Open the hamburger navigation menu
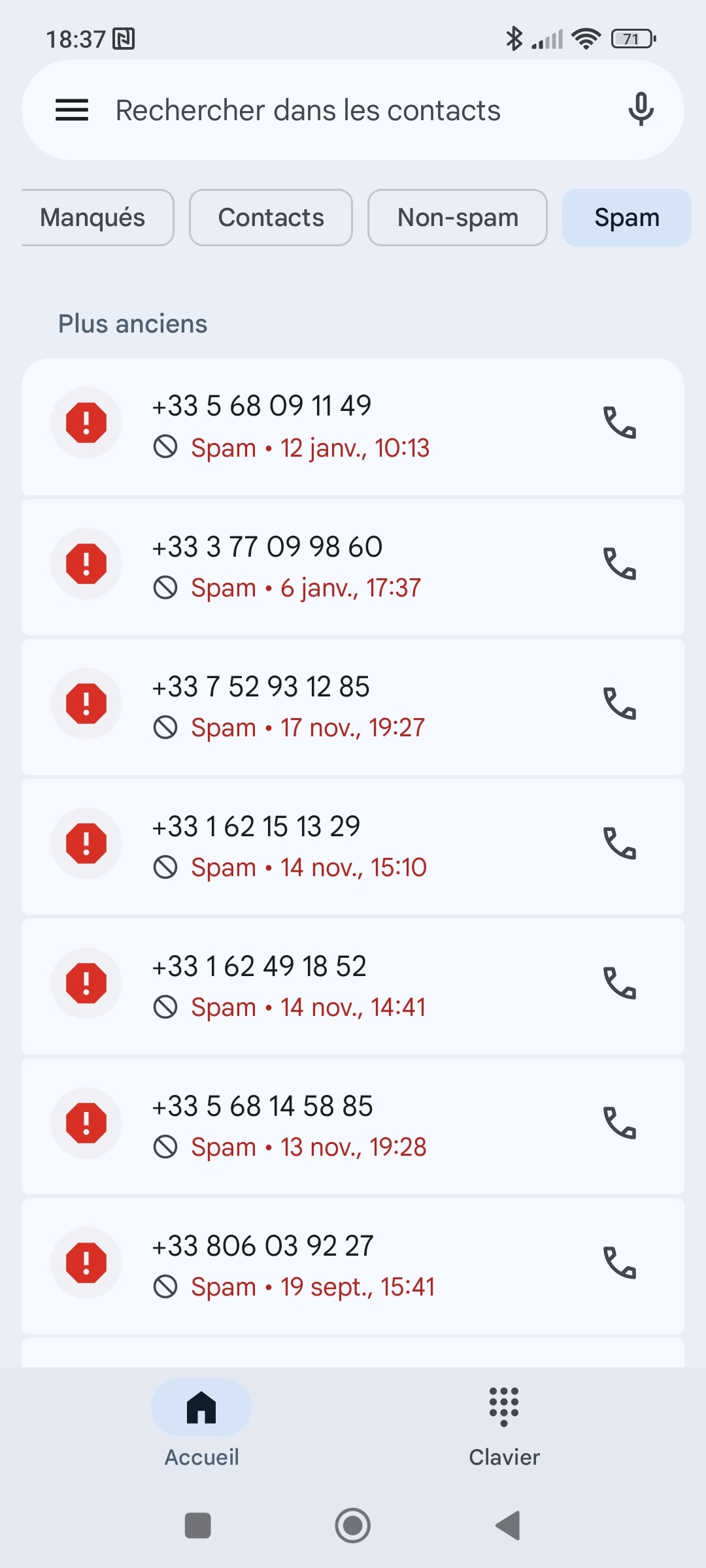Image resolution: width=706 pixels, height=1568 pixels. coord(71,110)
